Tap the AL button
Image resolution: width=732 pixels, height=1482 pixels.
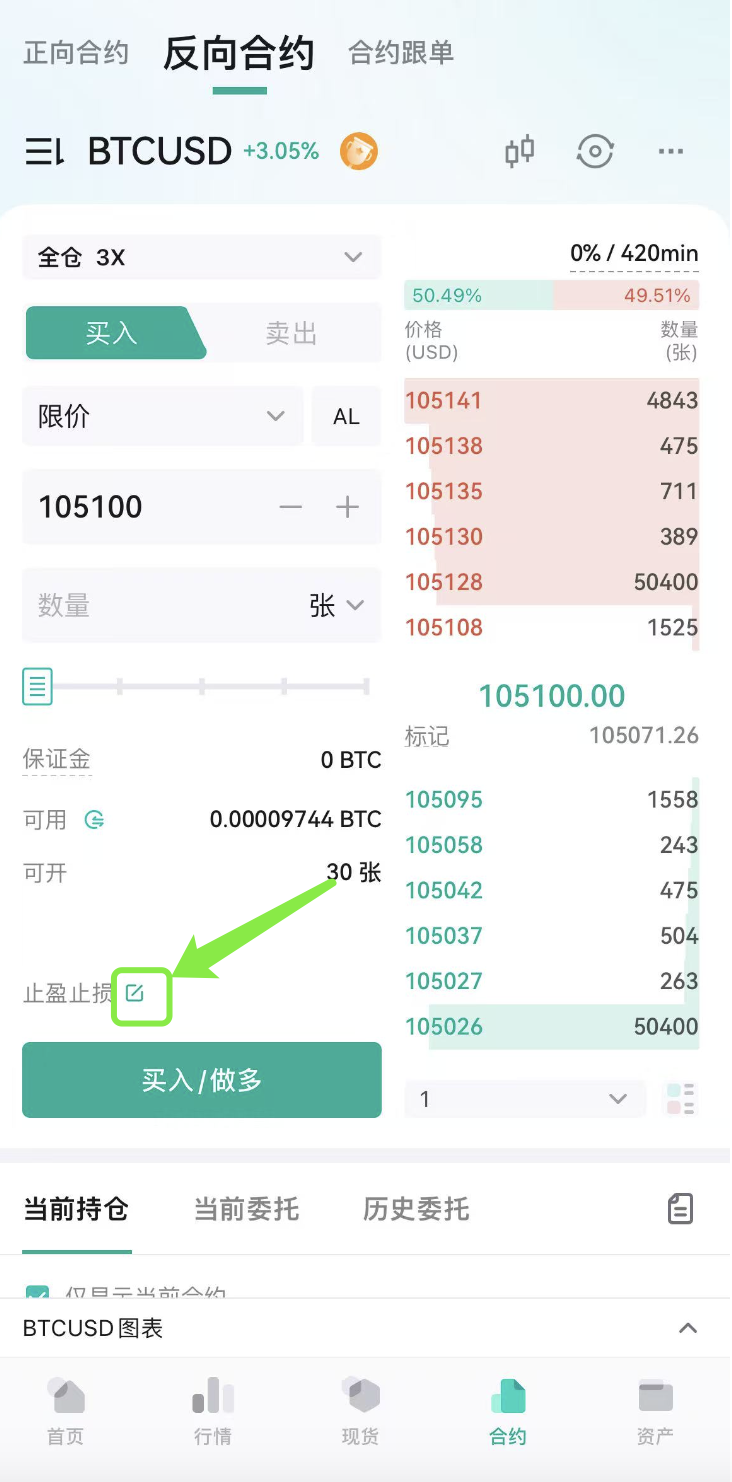346,416
